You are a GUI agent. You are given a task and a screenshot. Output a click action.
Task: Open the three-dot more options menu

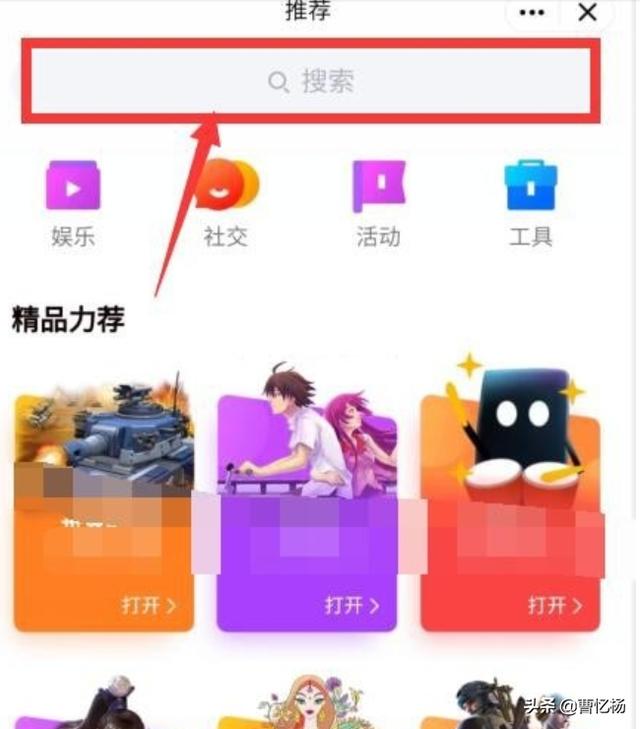531,13
